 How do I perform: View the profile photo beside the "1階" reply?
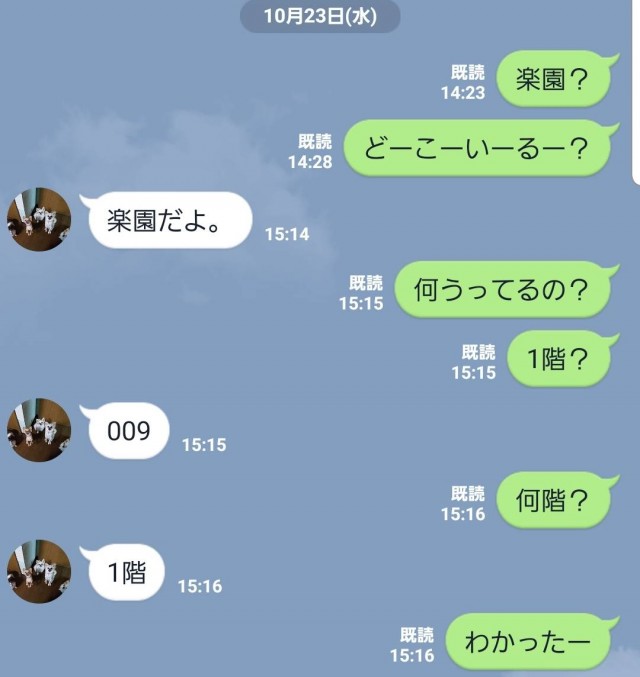click(39, 571)
